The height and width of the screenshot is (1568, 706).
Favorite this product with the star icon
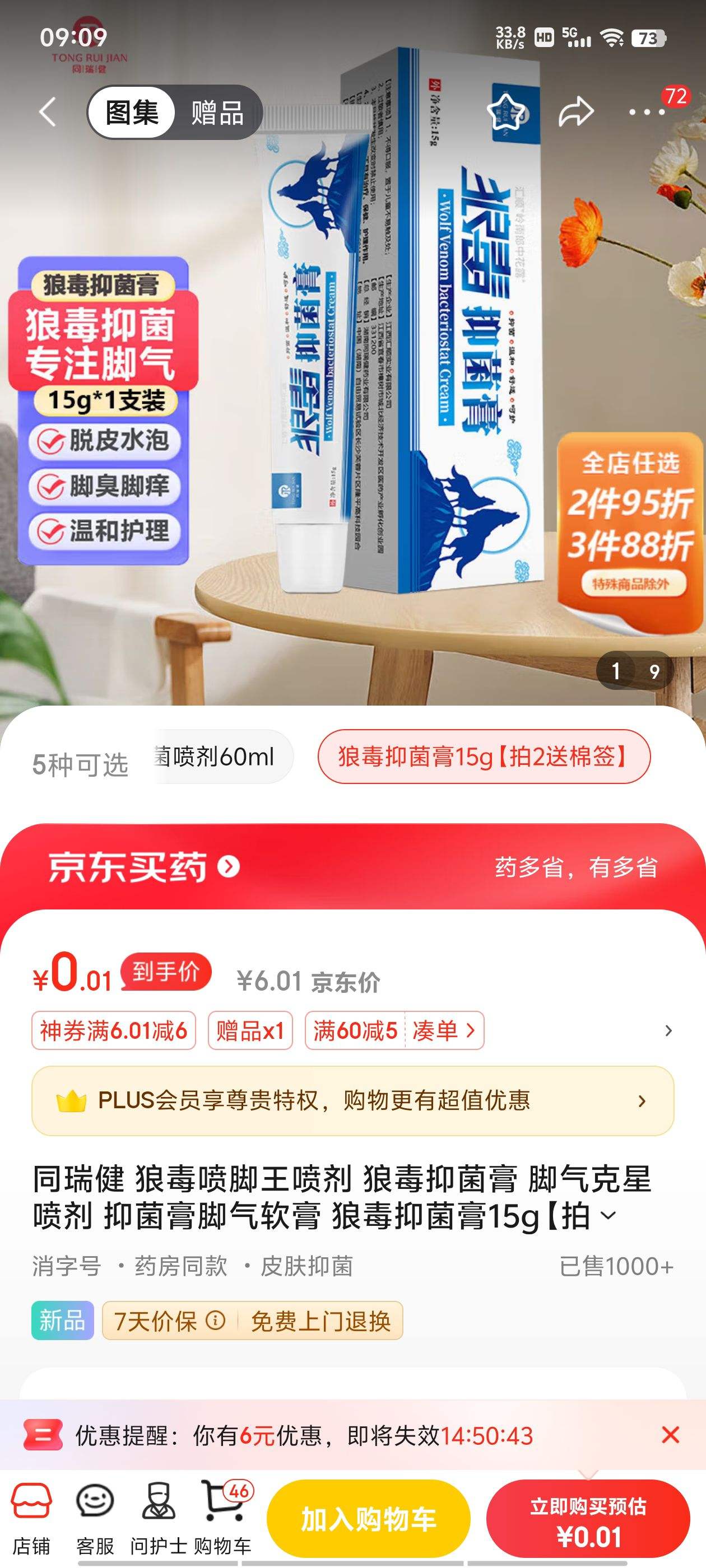point(505,112)
